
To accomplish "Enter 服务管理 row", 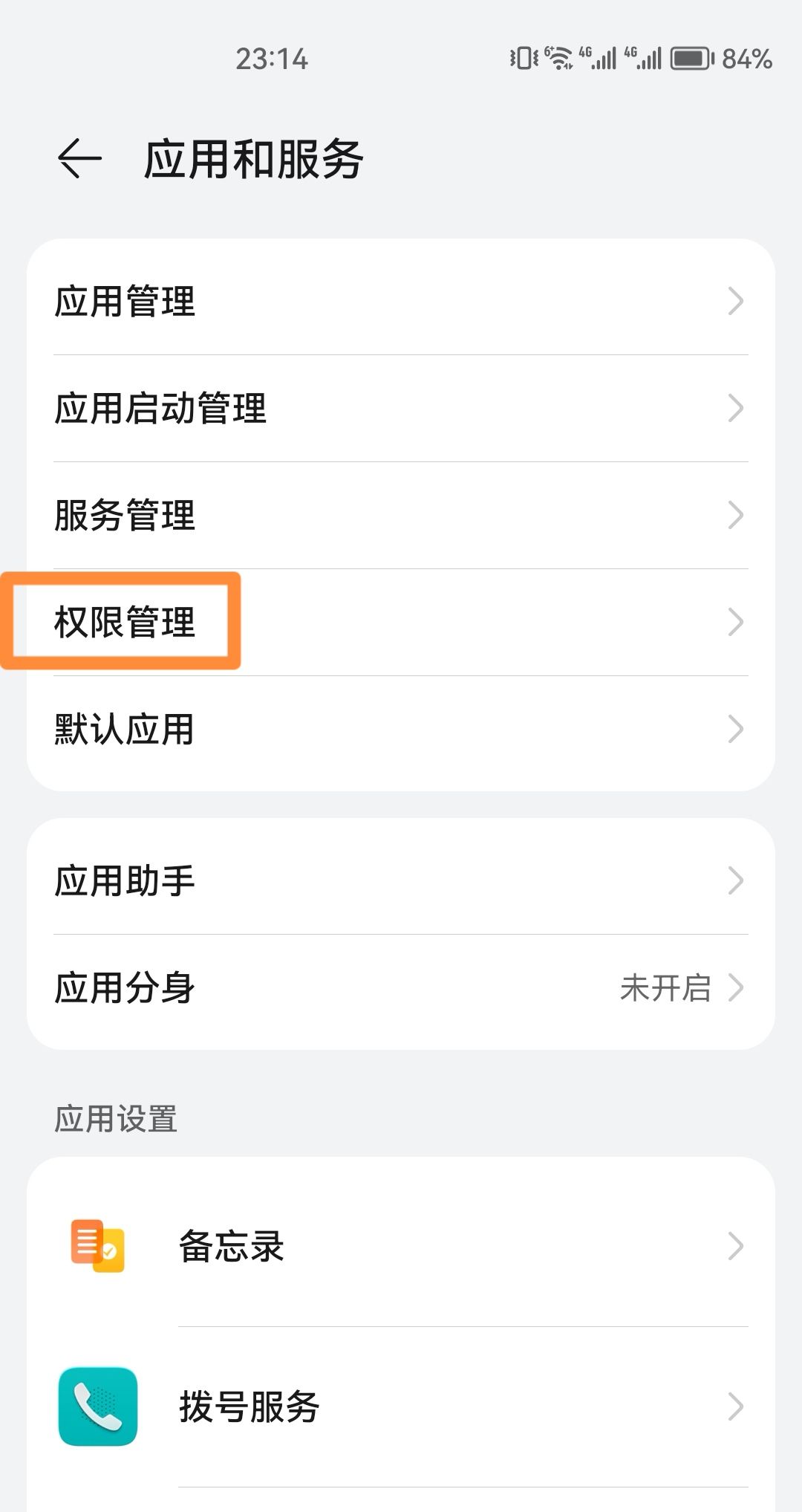I will [x=401, y=516].
